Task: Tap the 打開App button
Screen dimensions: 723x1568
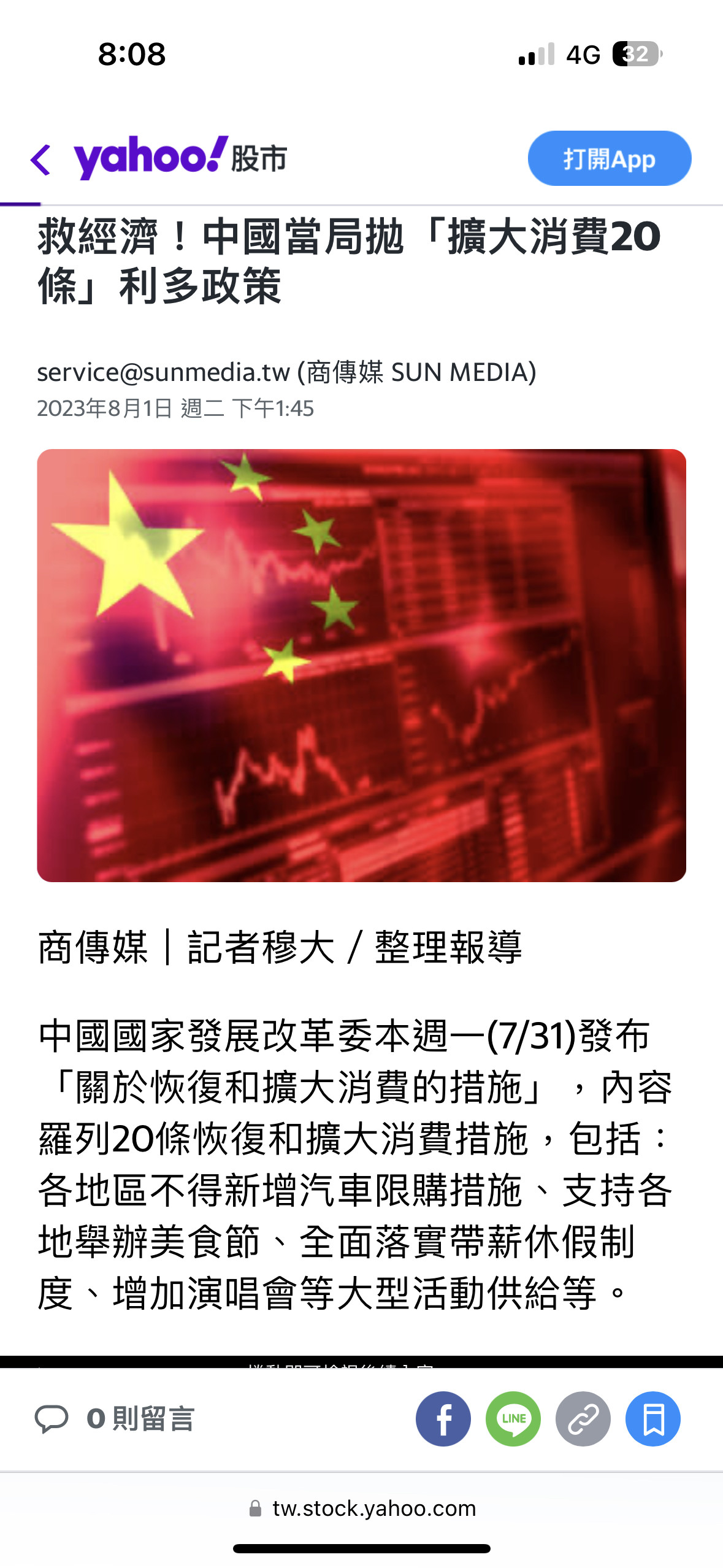Action: point(609,159)
